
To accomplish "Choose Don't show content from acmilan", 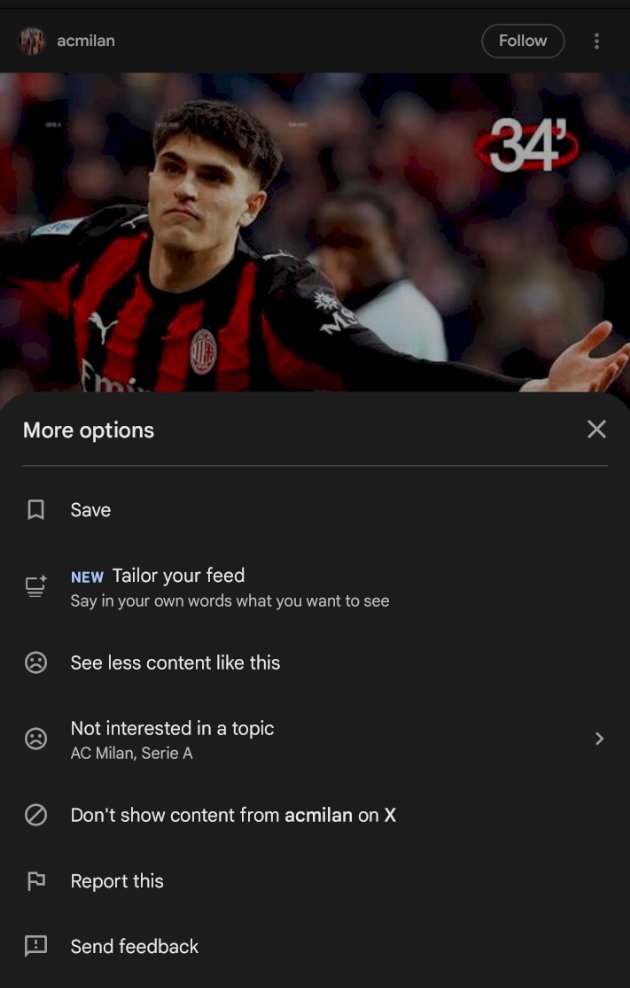I will 233,815.
